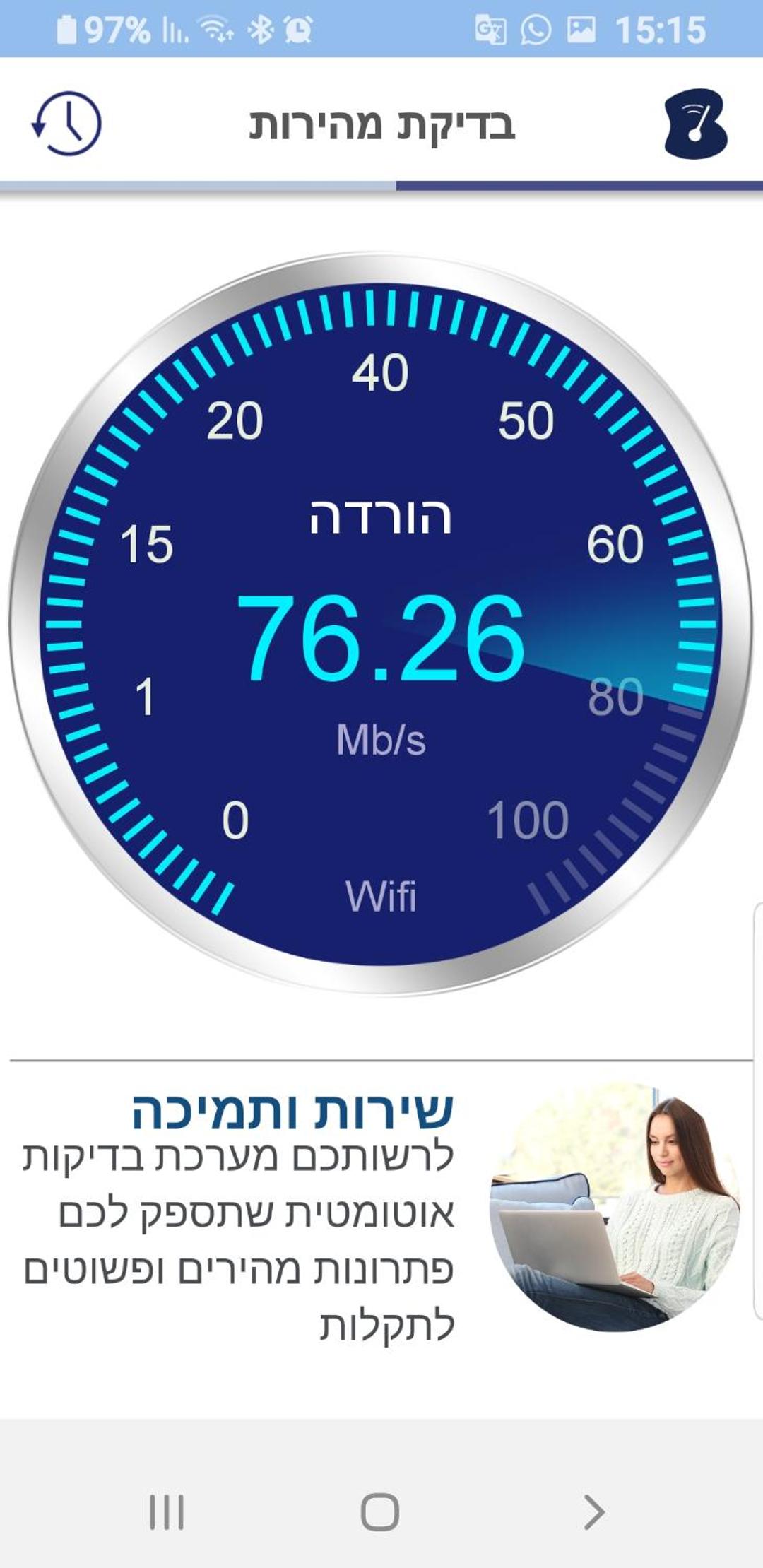Return home via the system home button
This screenshot has height=1568, width=763.
point(380,1512)
